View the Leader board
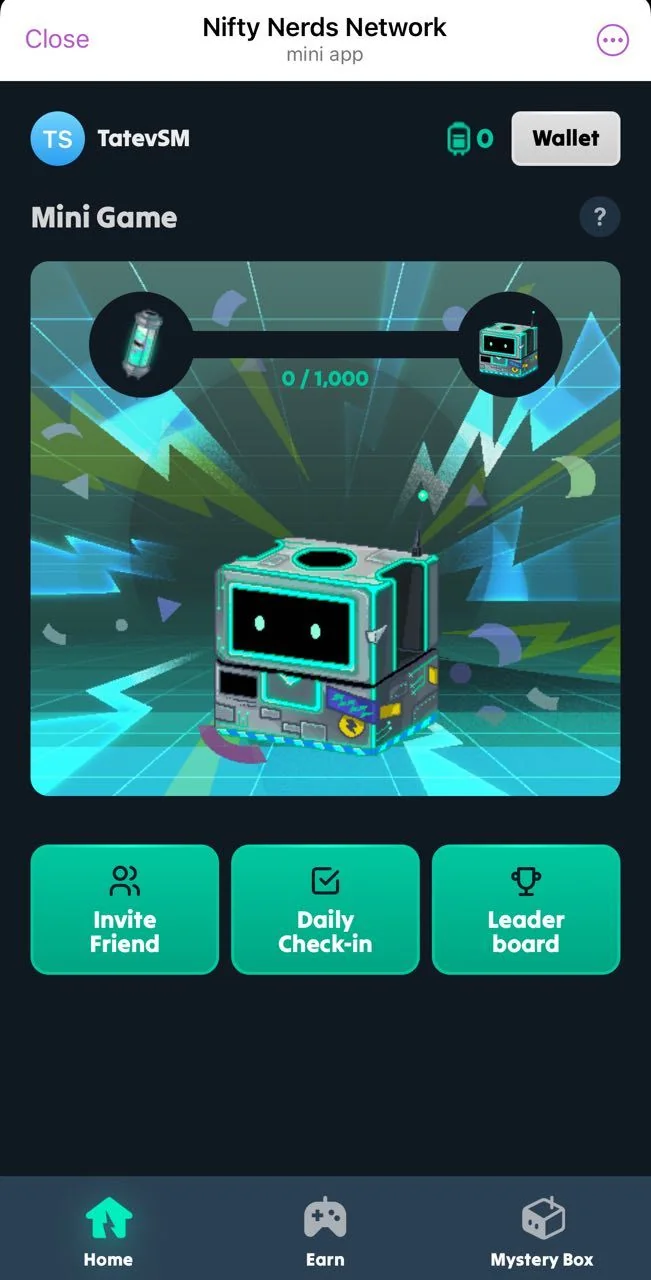The height and width of the screenshot is (1280, 651). click(x=526, y=909)
